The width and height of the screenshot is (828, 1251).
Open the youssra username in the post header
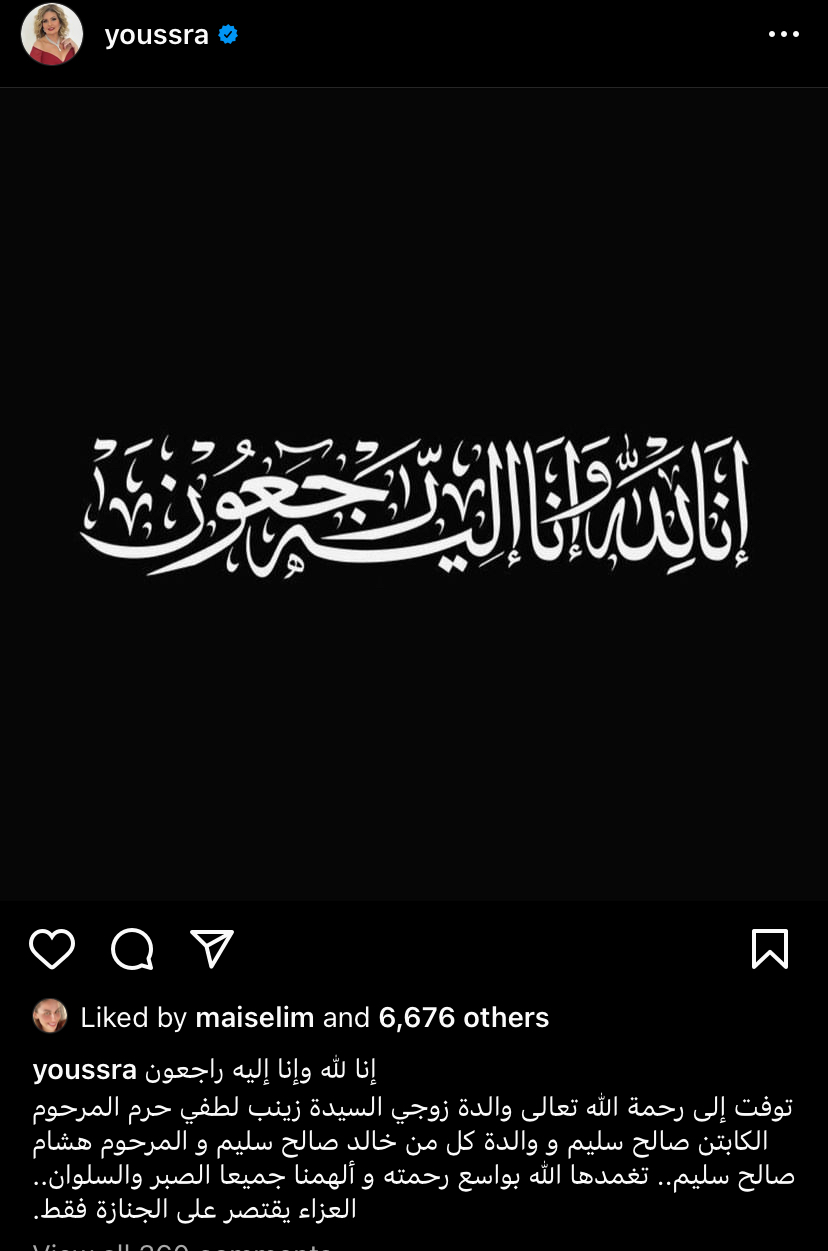[156, 35]
